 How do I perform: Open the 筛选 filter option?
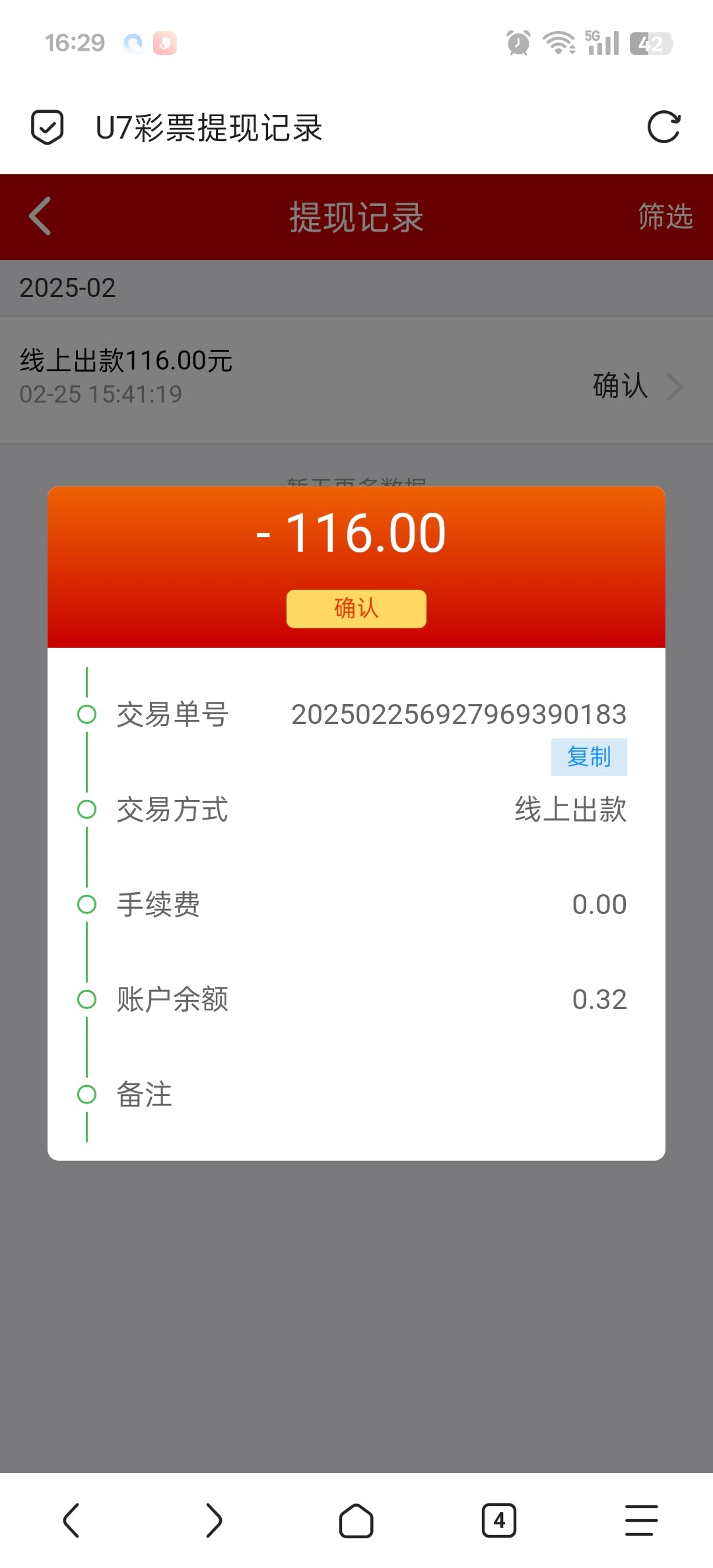(x=665, y=216)
